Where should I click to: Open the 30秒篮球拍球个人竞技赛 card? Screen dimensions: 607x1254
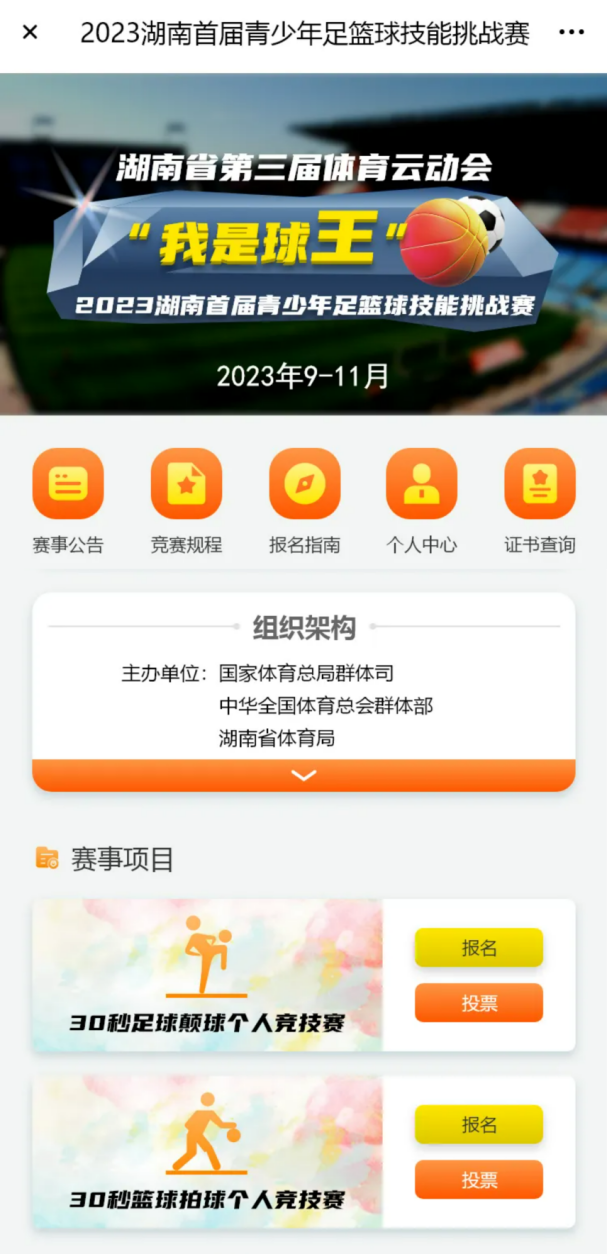point(207,1152)
